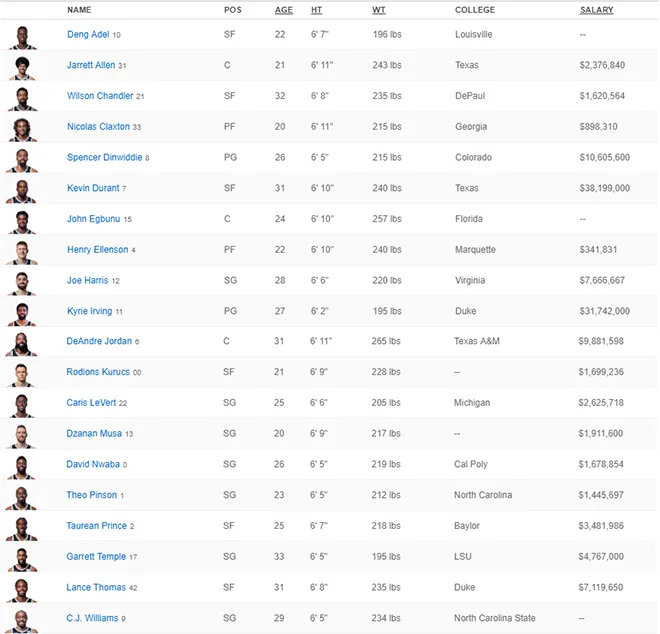The width and height of the screenshot is (660, 634).
Task: Sort players by WT column
Action: click(378, 10)
